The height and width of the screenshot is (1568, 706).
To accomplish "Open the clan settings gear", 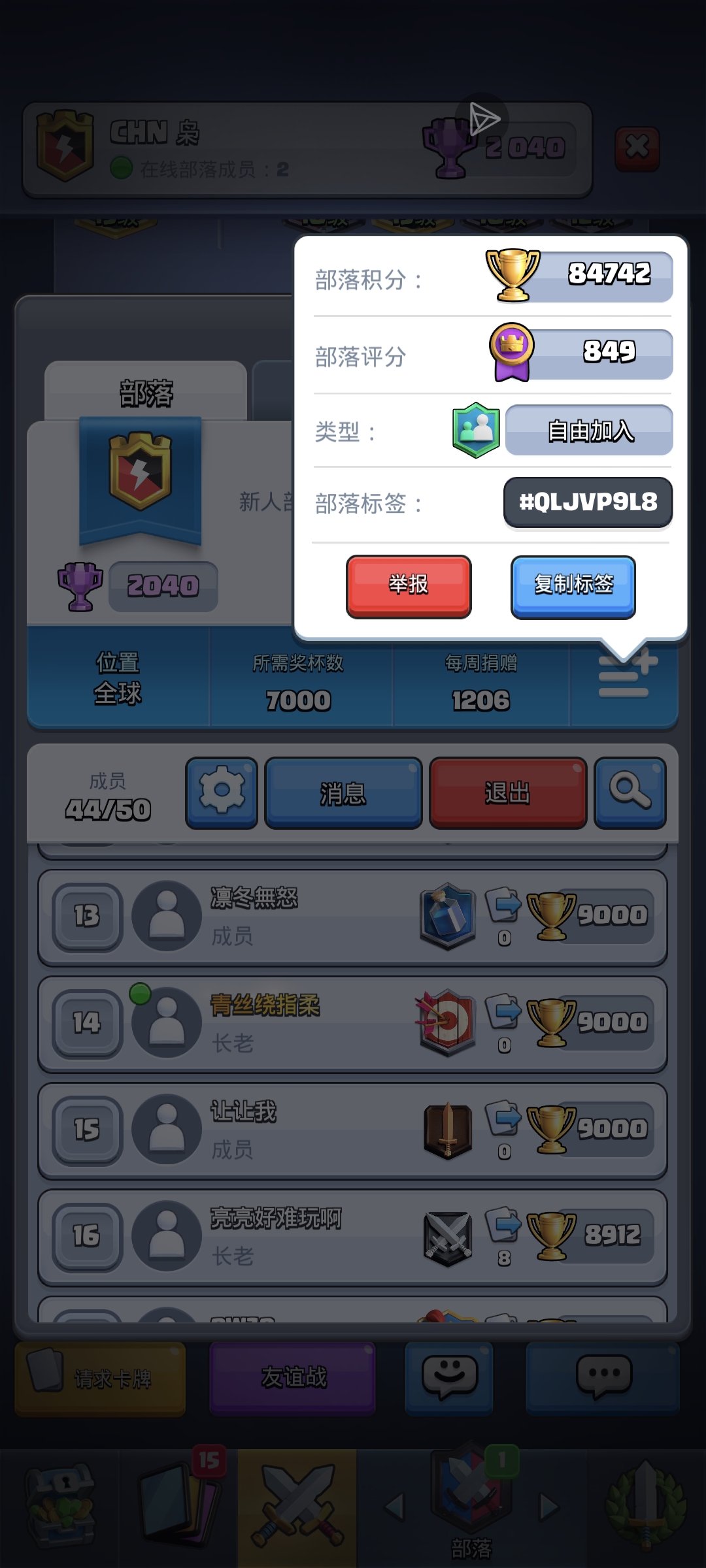I will click(222, 792).
